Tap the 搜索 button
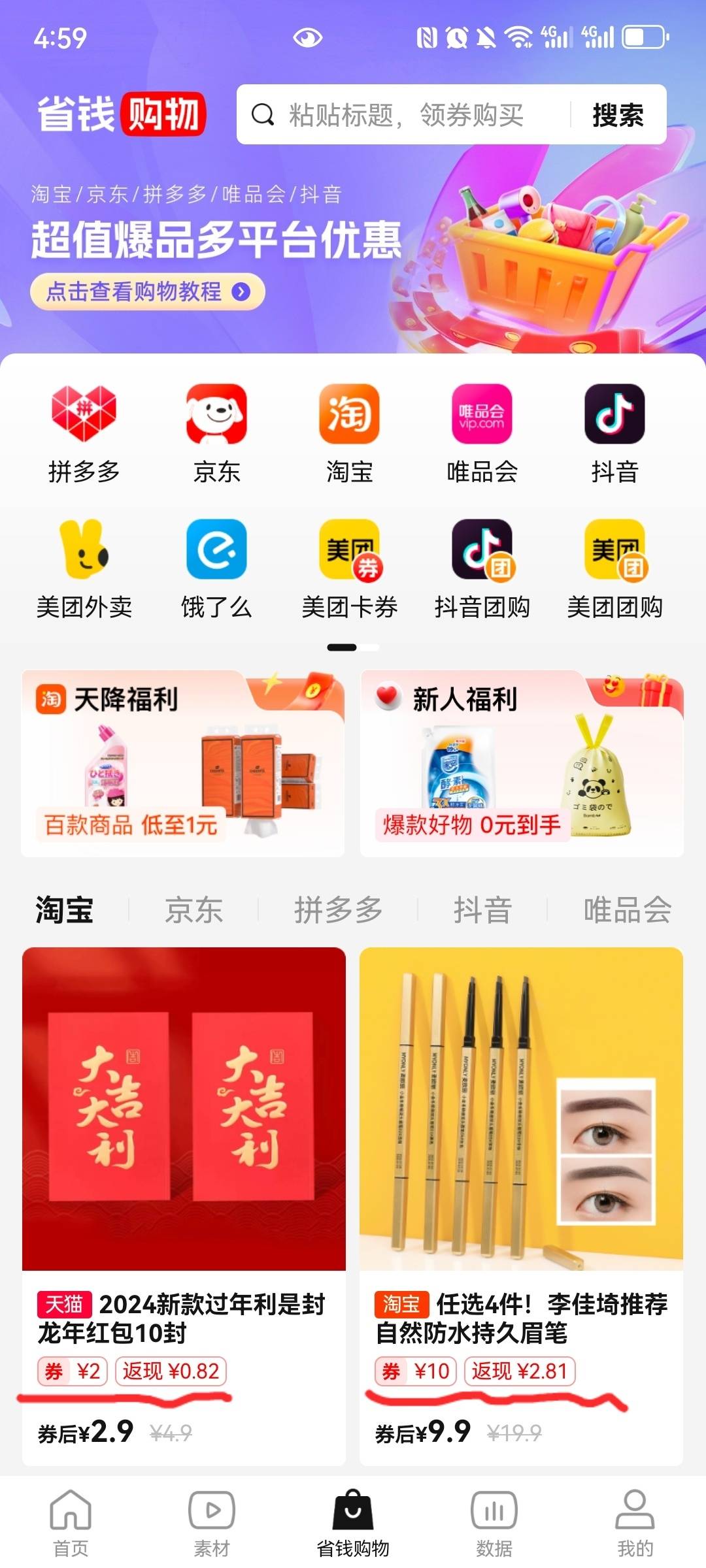The height and width of the screenshot is (1568, 706). (617, 115)
